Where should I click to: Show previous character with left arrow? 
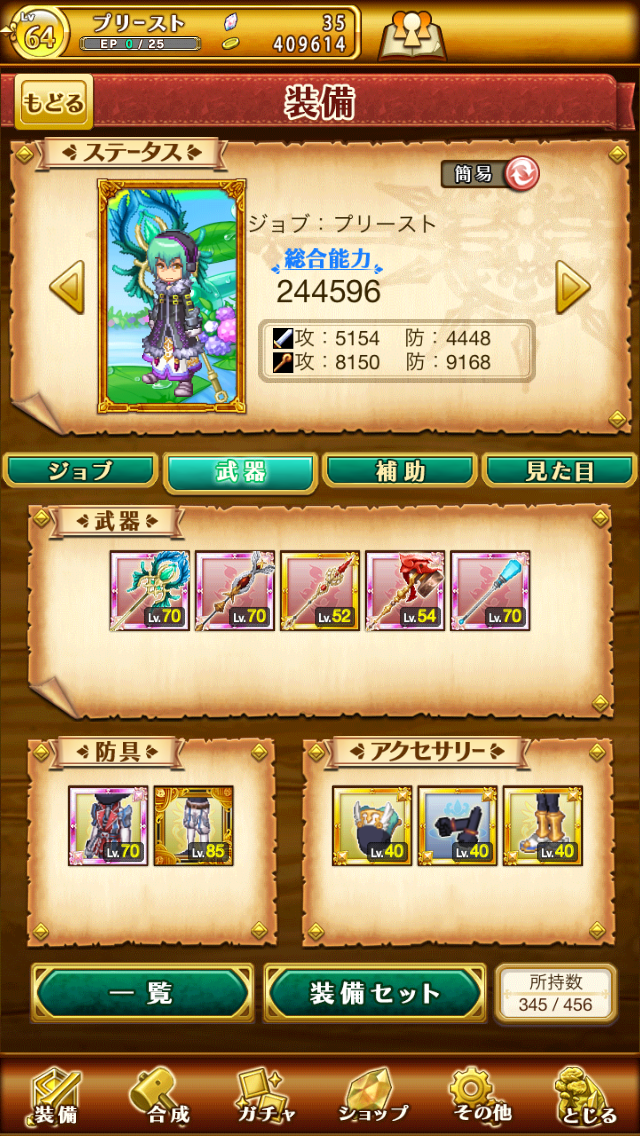pyautogui.click(x=67, y=287)
